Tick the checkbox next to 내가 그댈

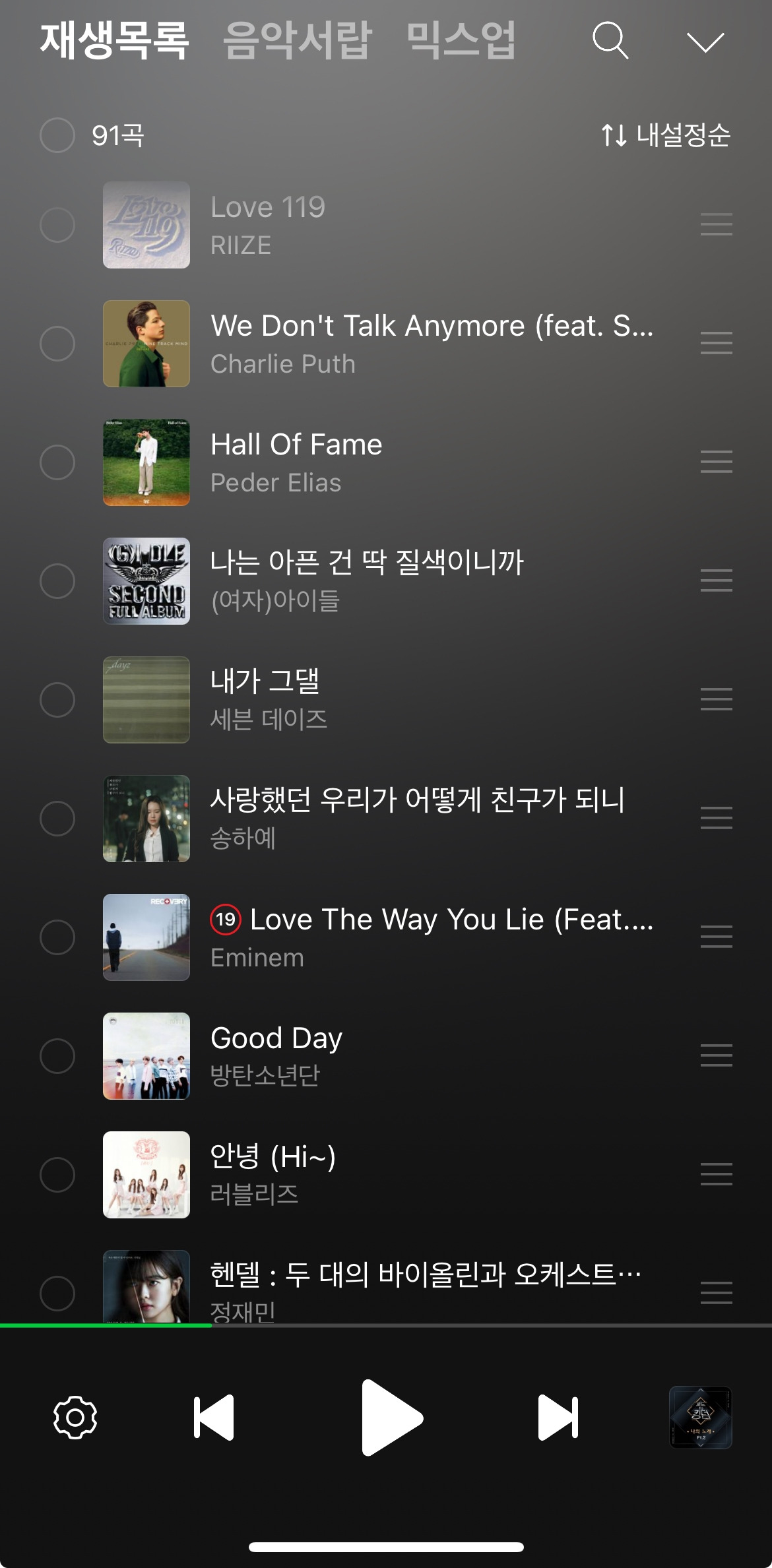tap(57, 700)
